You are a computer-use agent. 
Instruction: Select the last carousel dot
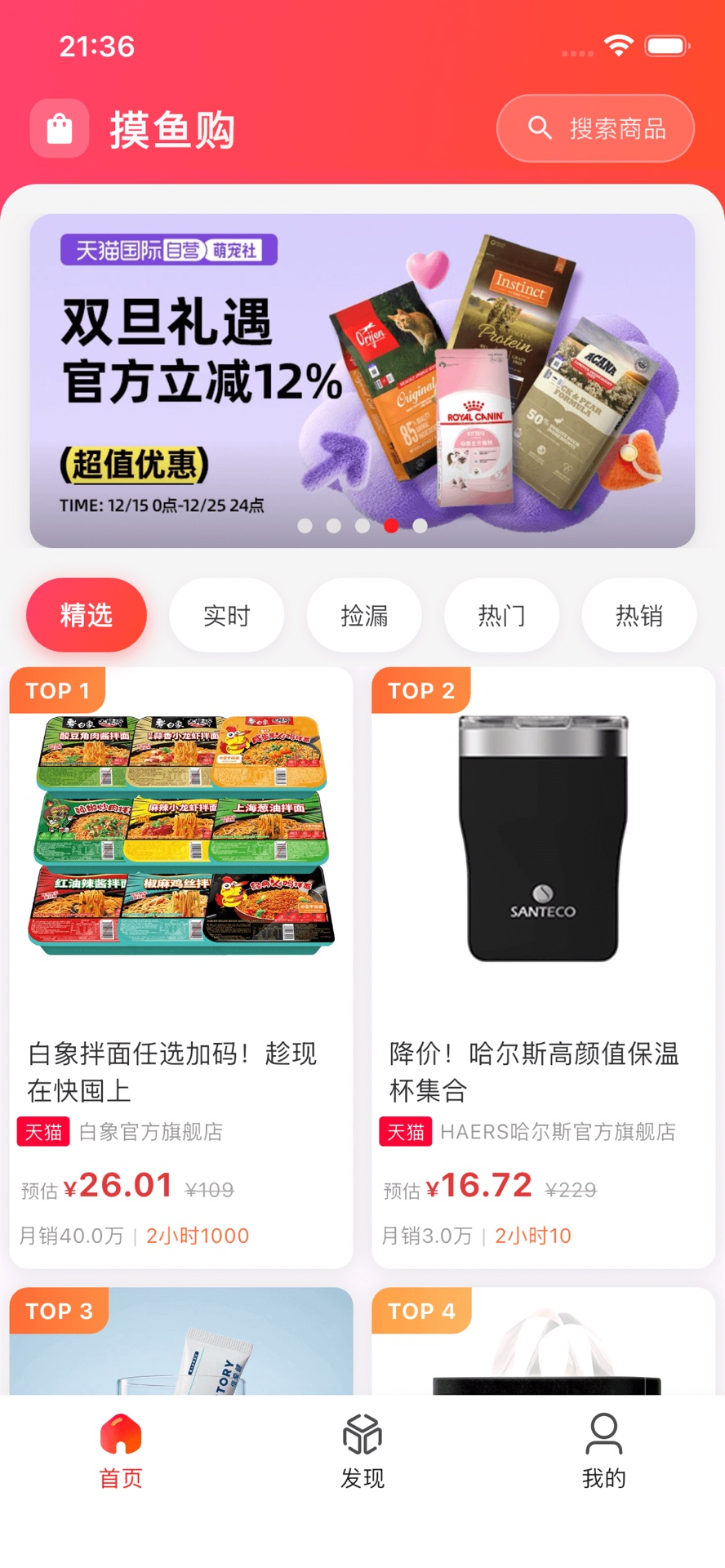coord(420,526)
